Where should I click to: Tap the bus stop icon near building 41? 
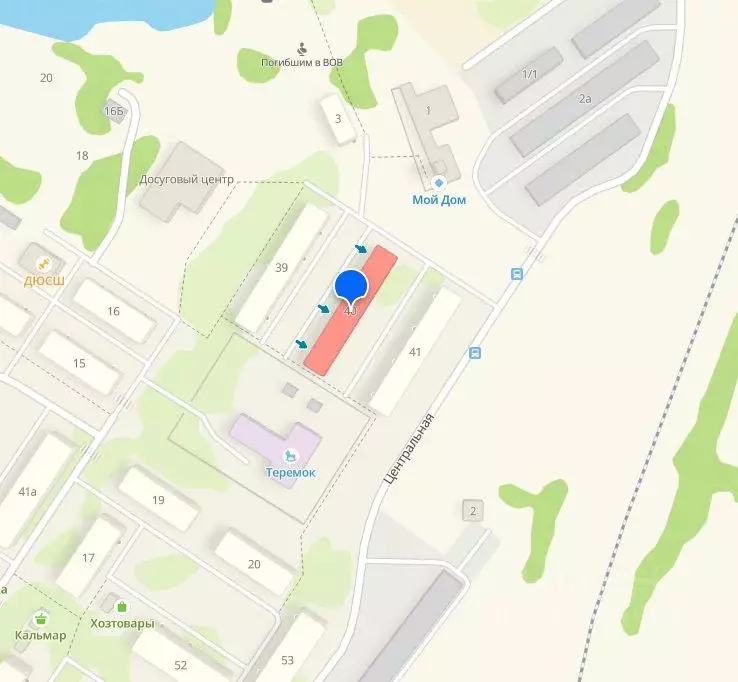point(475,352)
